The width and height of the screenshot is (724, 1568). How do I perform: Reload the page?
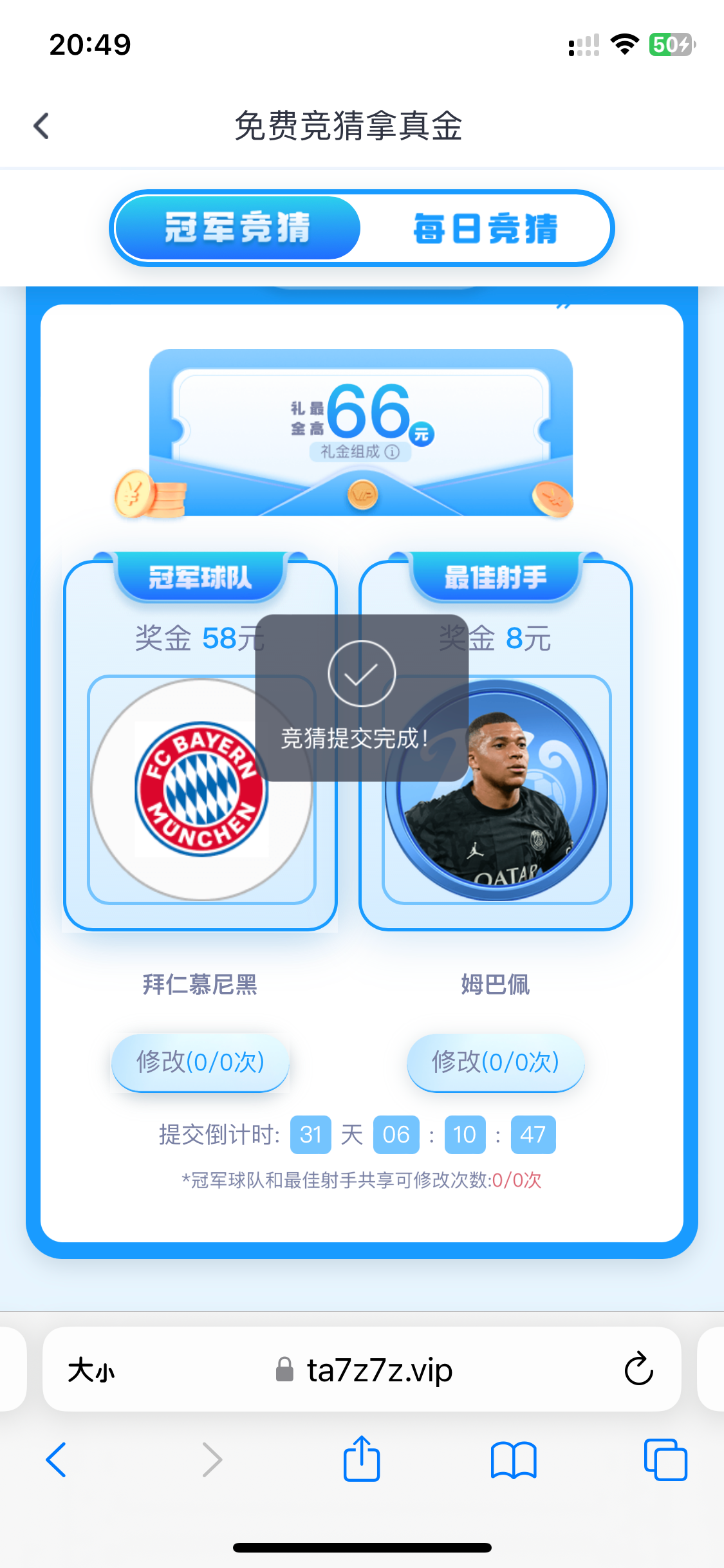638,1369
